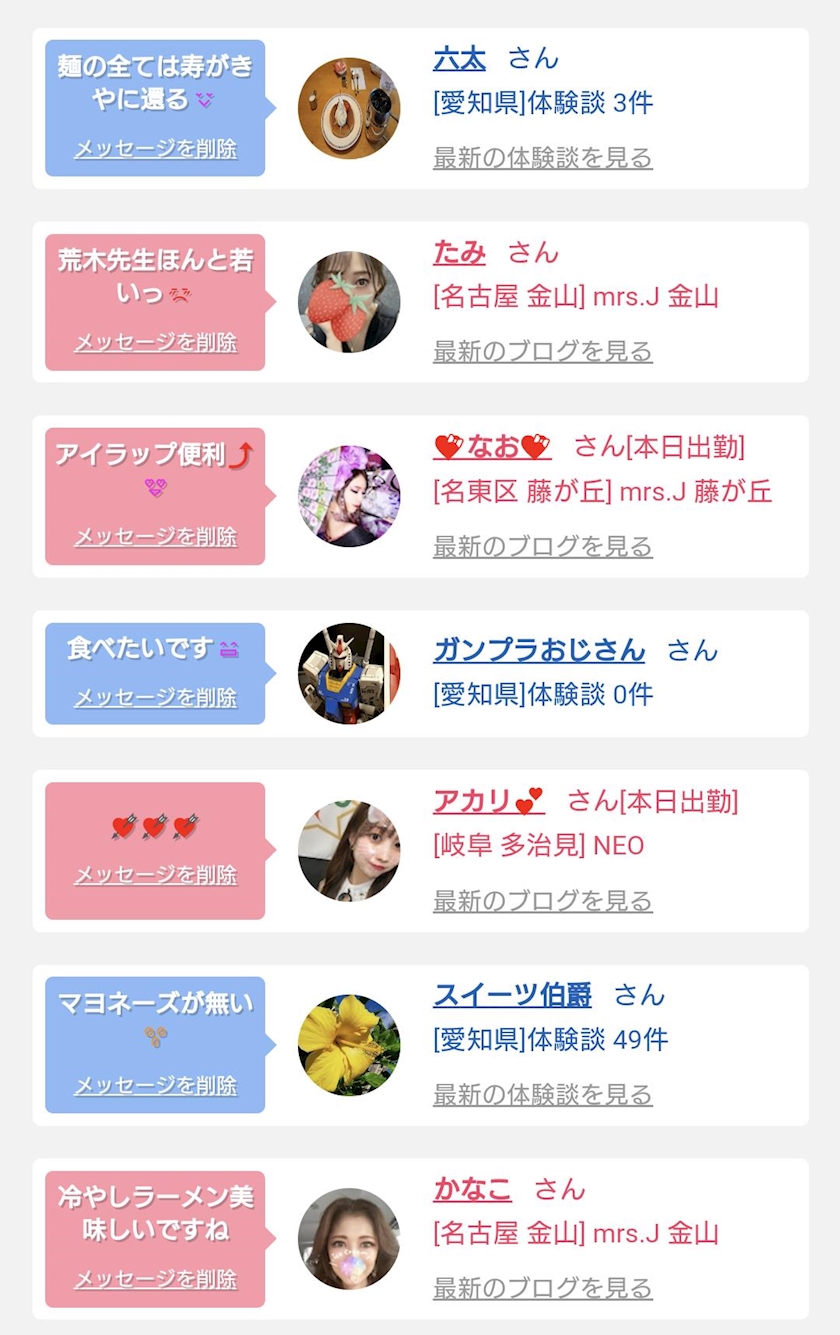Delete the アイラップ便利 message
This screenshot has height=1335, width=840.
155,537
